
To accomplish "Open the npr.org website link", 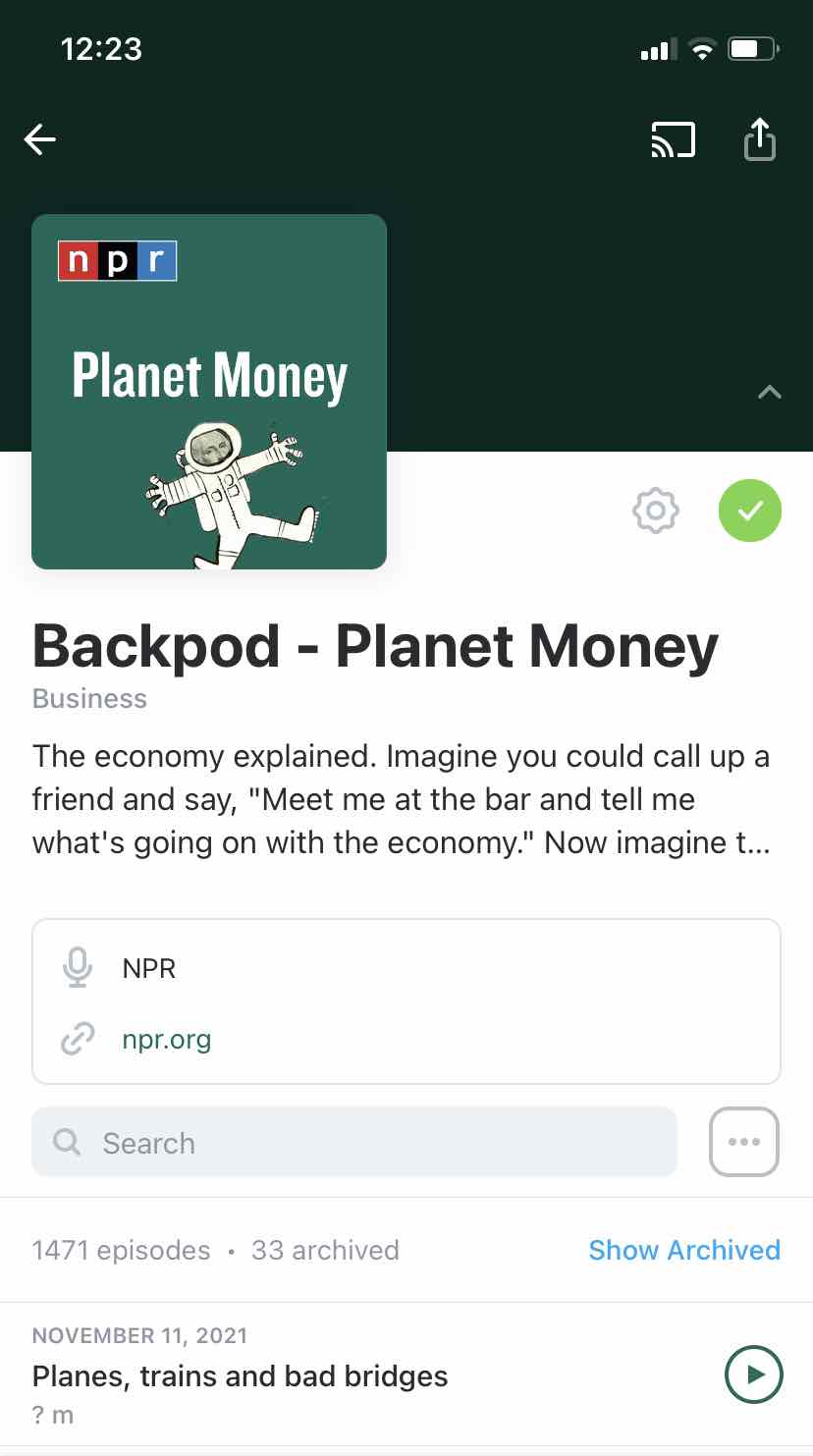I will pyautogui.click(x=166, y=1039).
